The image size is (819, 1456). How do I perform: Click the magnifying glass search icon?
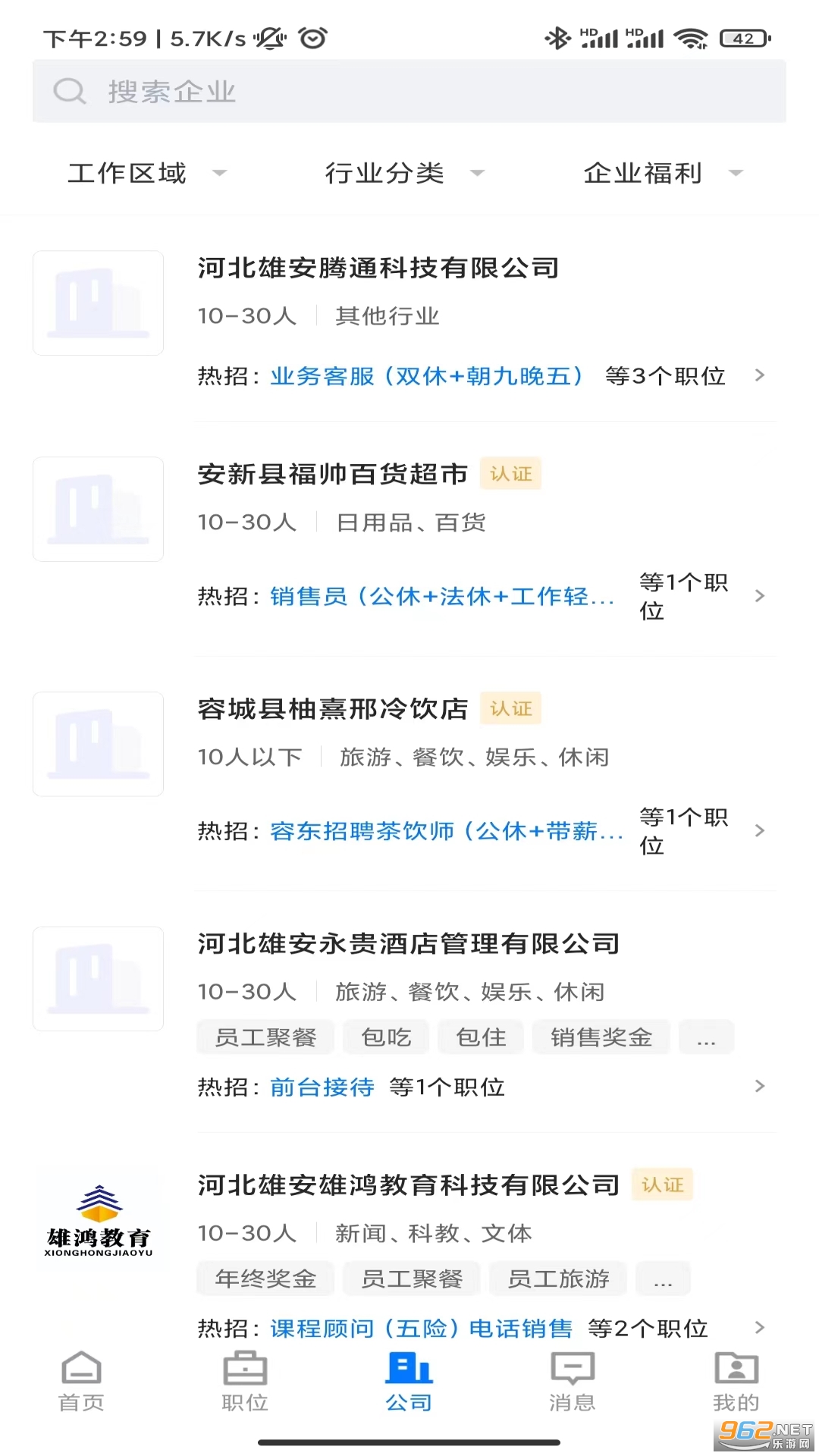tap(70, 91)
